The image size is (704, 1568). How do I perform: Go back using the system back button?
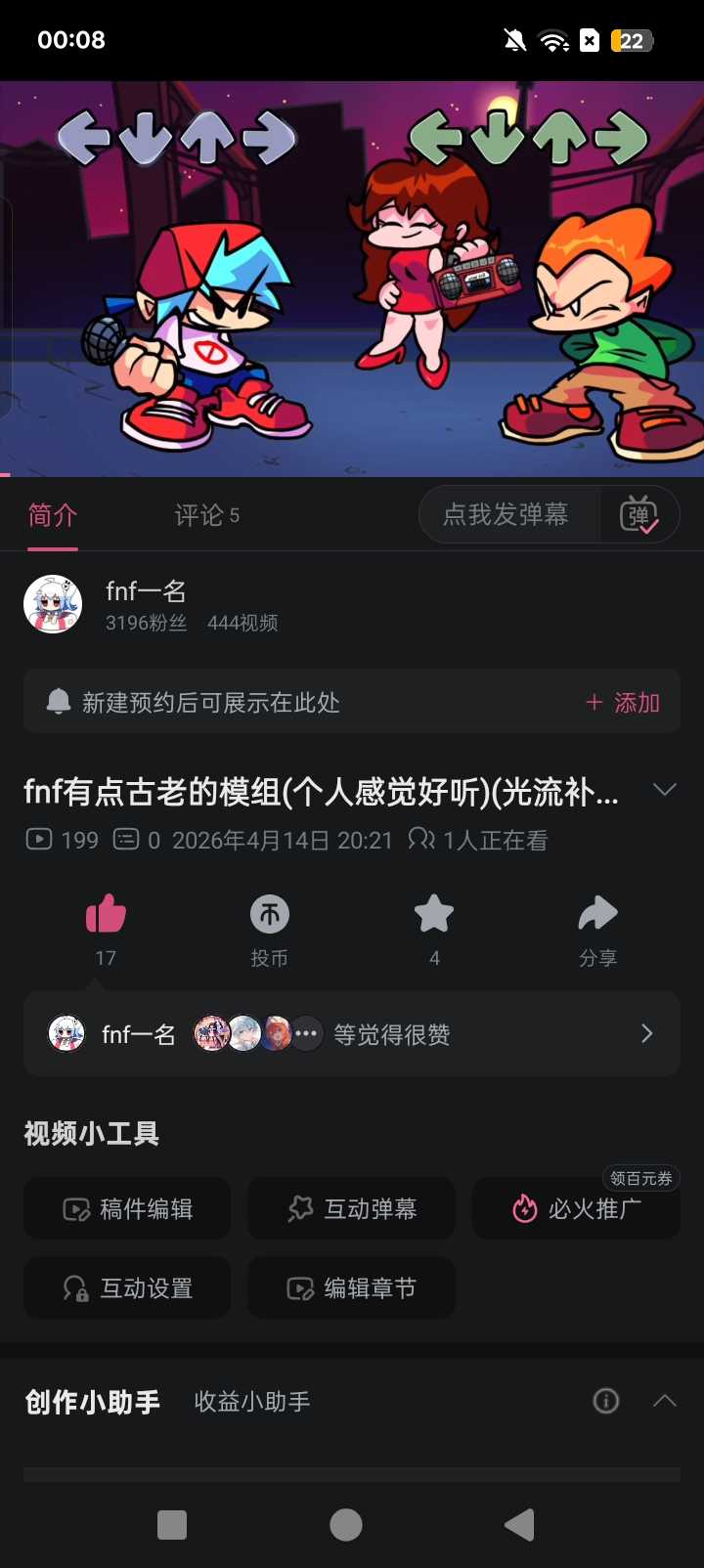520,1525
